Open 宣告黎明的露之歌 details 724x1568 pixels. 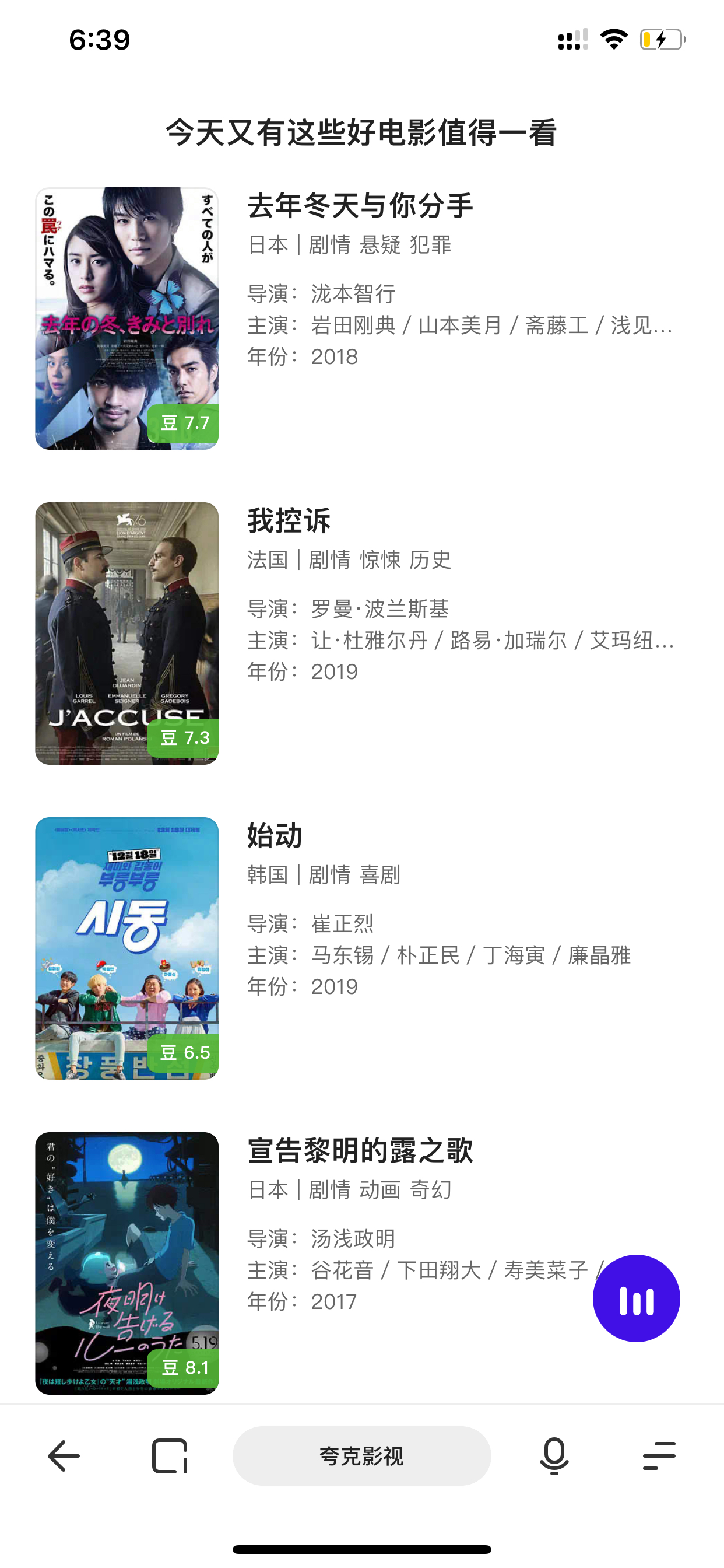click(x=360, y=1151)
